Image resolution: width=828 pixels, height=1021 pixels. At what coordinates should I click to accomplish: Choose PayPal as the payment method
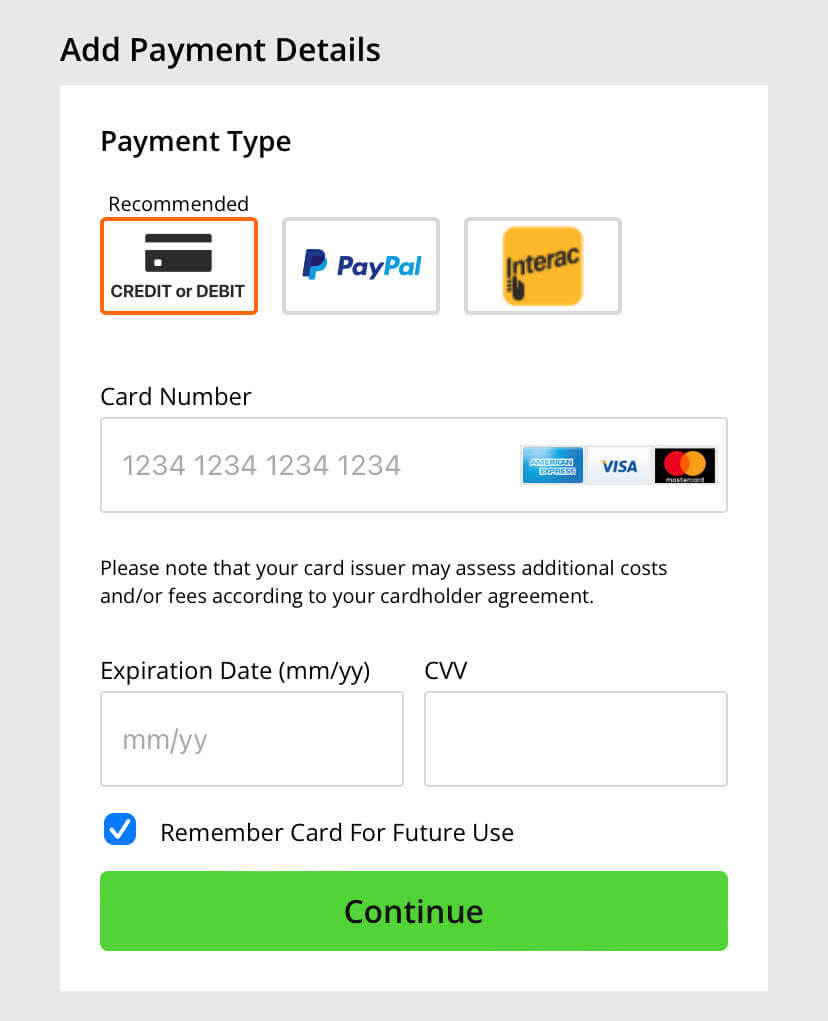pyautogui.click(x=360, y=265)
